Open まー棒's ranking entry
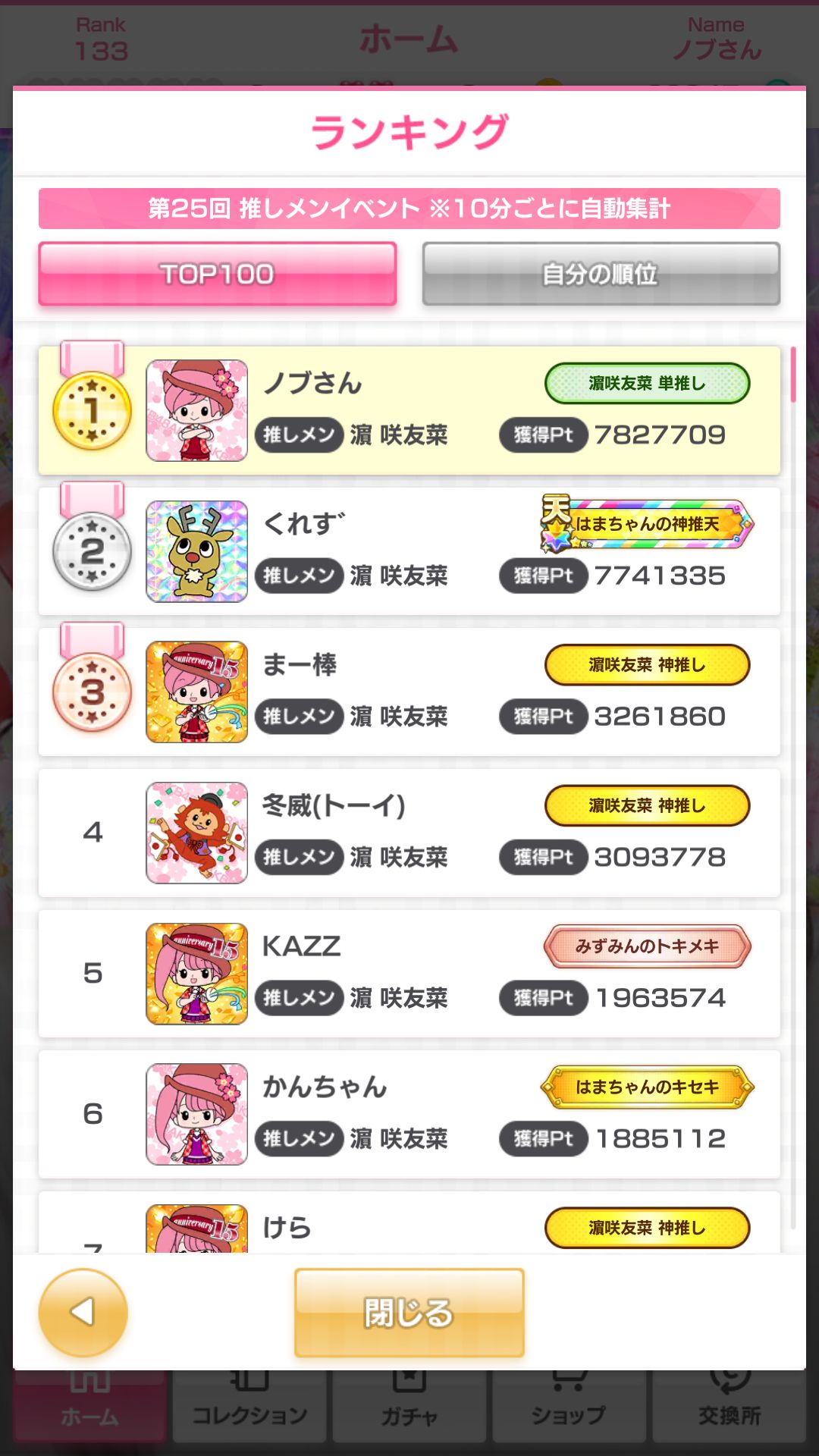The image size is (819, 1456). (409, 692)
